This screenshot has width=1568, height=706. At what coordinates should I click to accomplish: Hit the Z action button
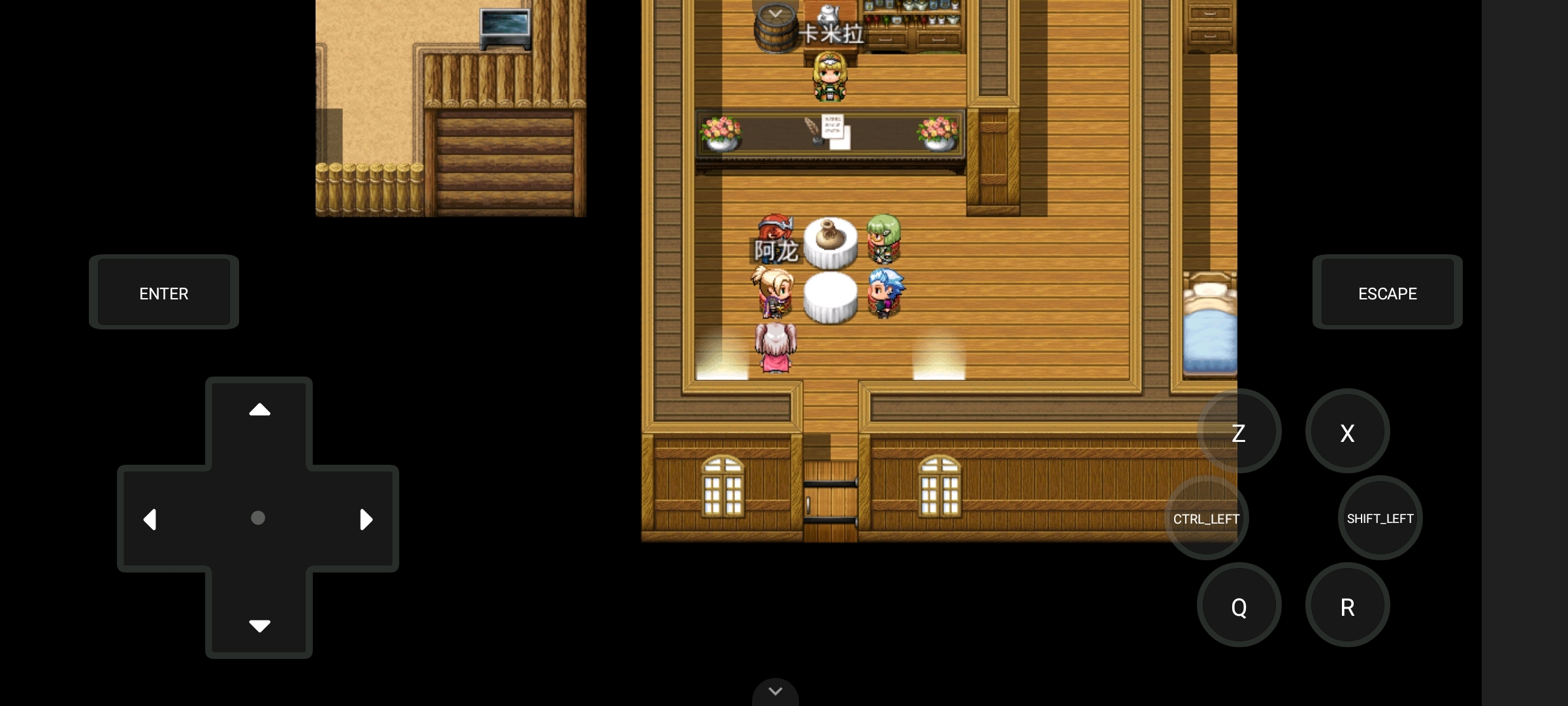tap(1238, 432)
